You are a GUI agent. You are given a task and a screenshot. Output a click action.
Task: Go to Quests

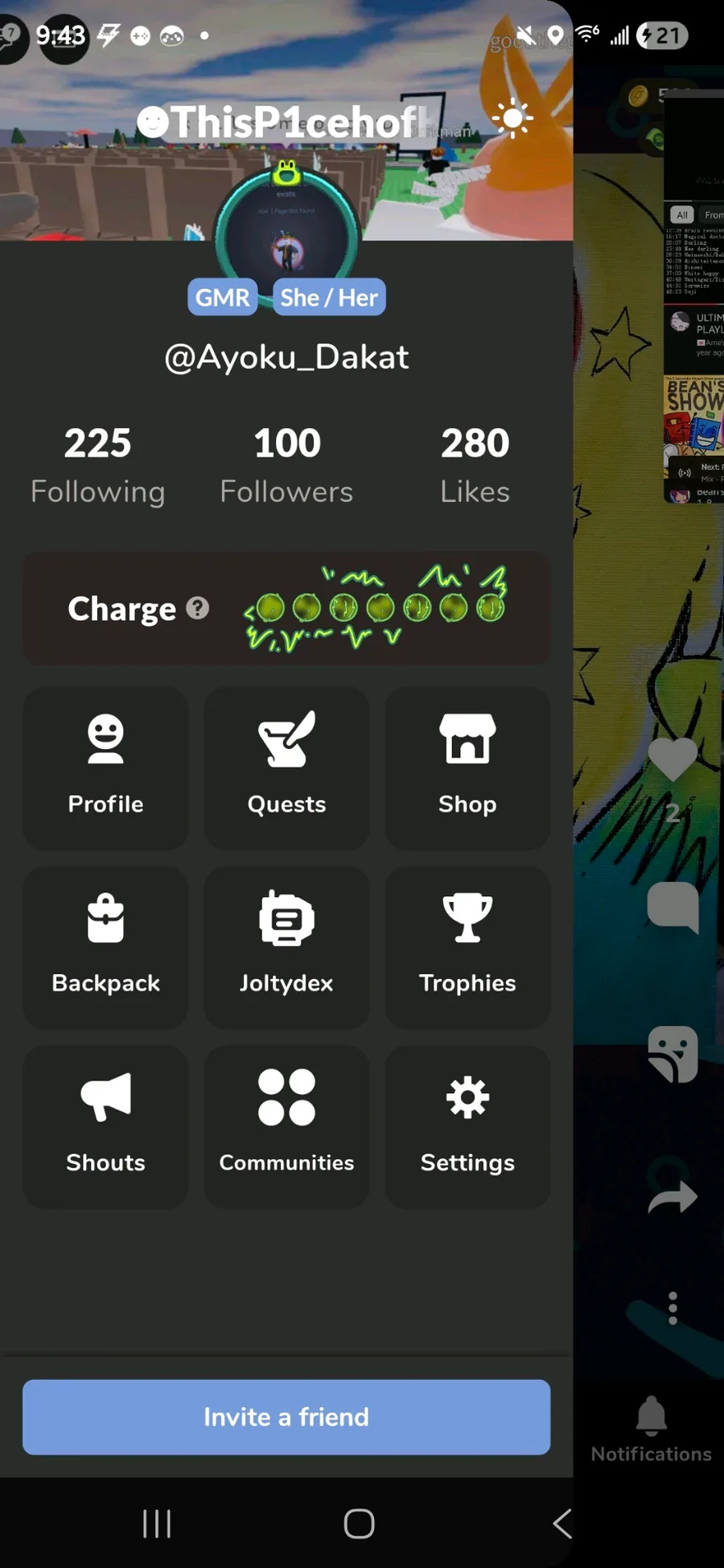[x=286, y=768]
